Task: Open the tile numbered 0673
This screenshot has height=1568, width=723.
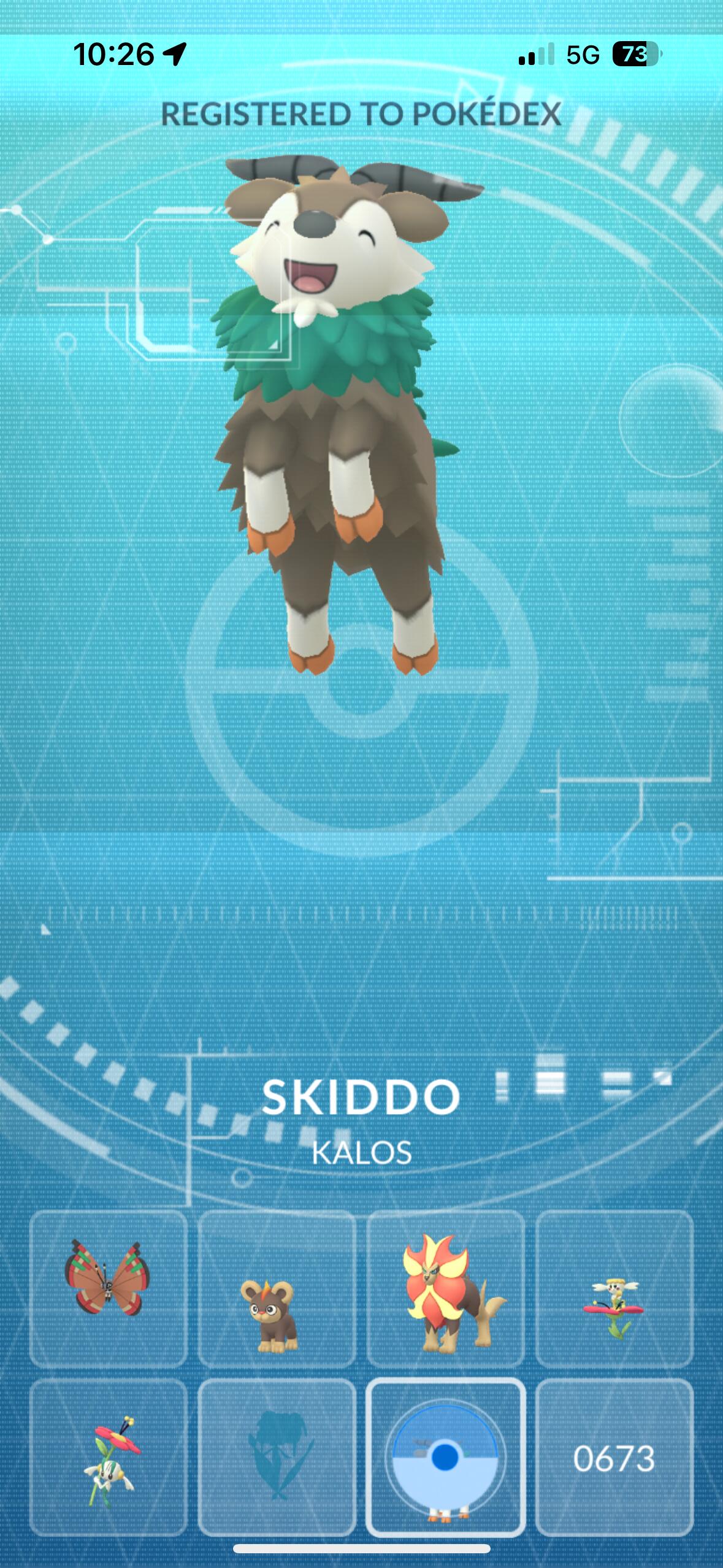Action: point(614,1456)
